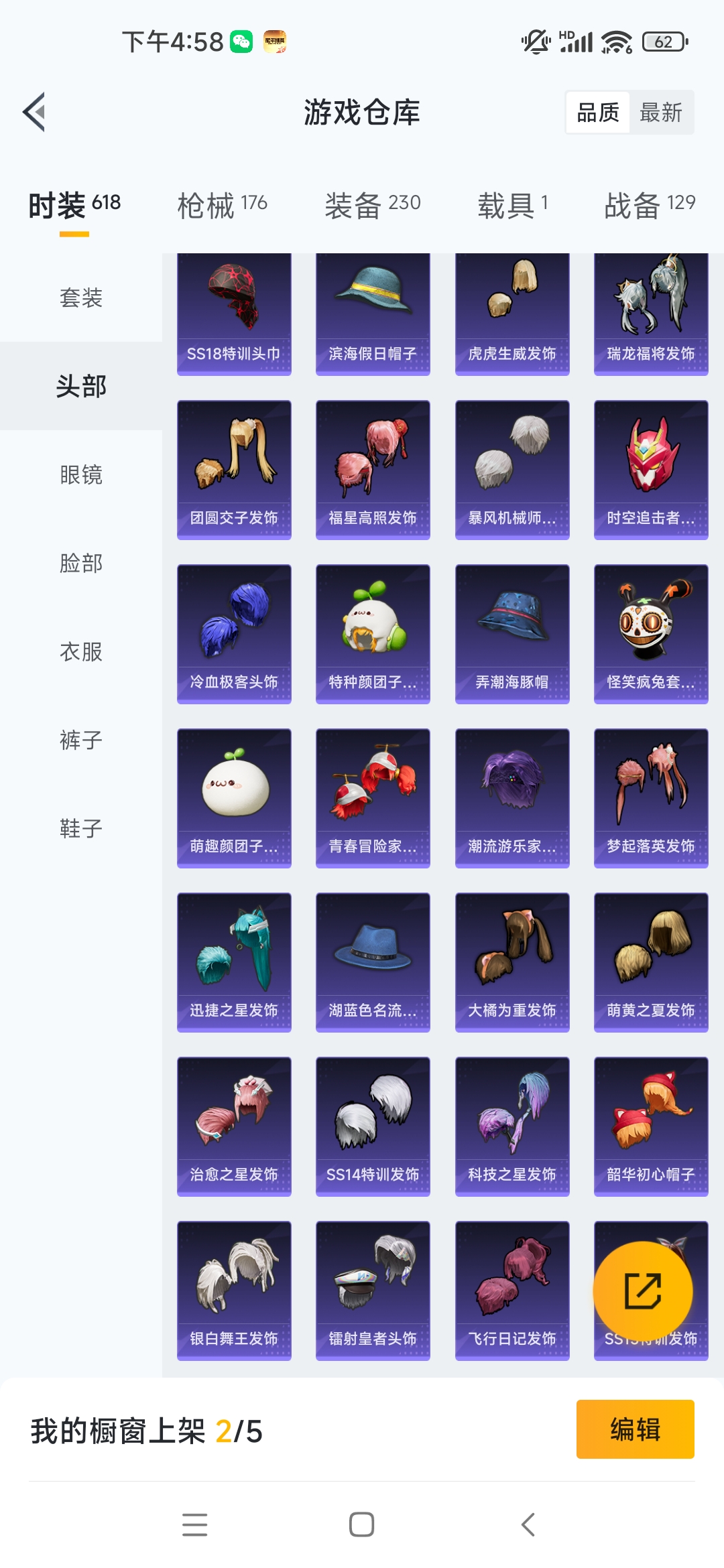Image resolution: width=724 pixels, height=1568 pixels.
Task: Switch to the 载具 tab
Action: [x=513, y=205]
